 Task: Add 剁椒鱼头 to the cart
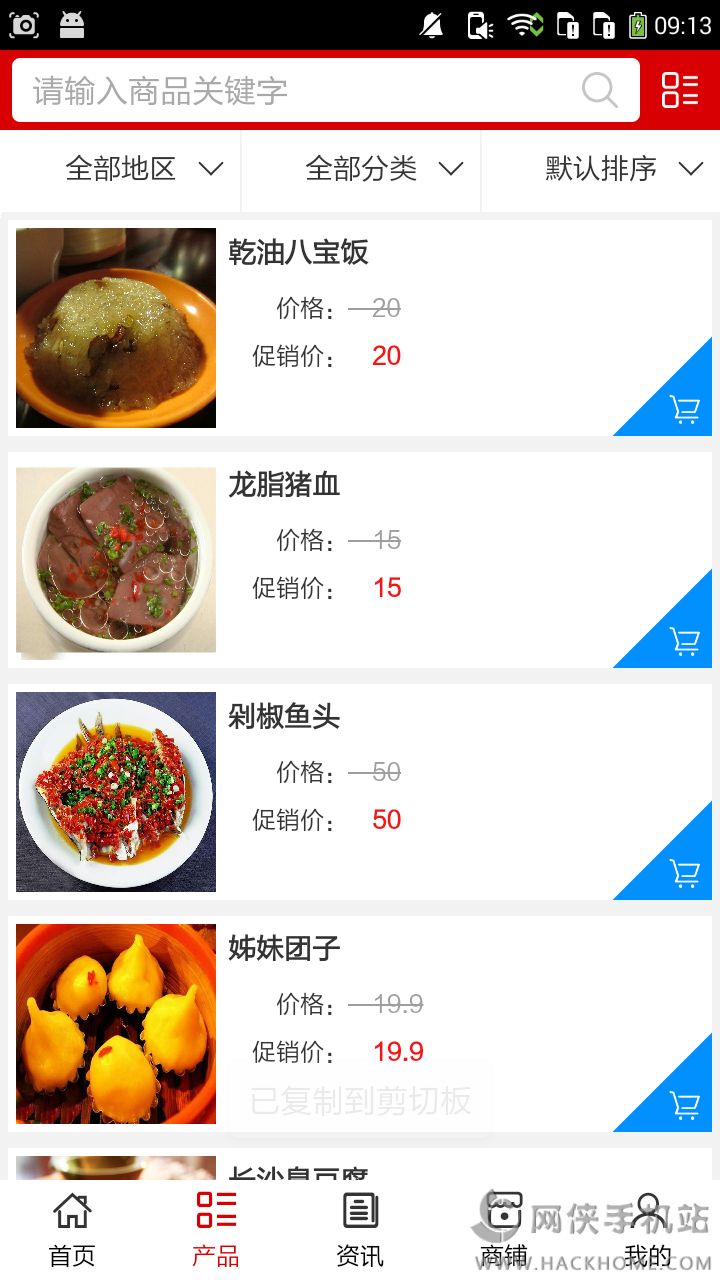[x=684, y=873]
